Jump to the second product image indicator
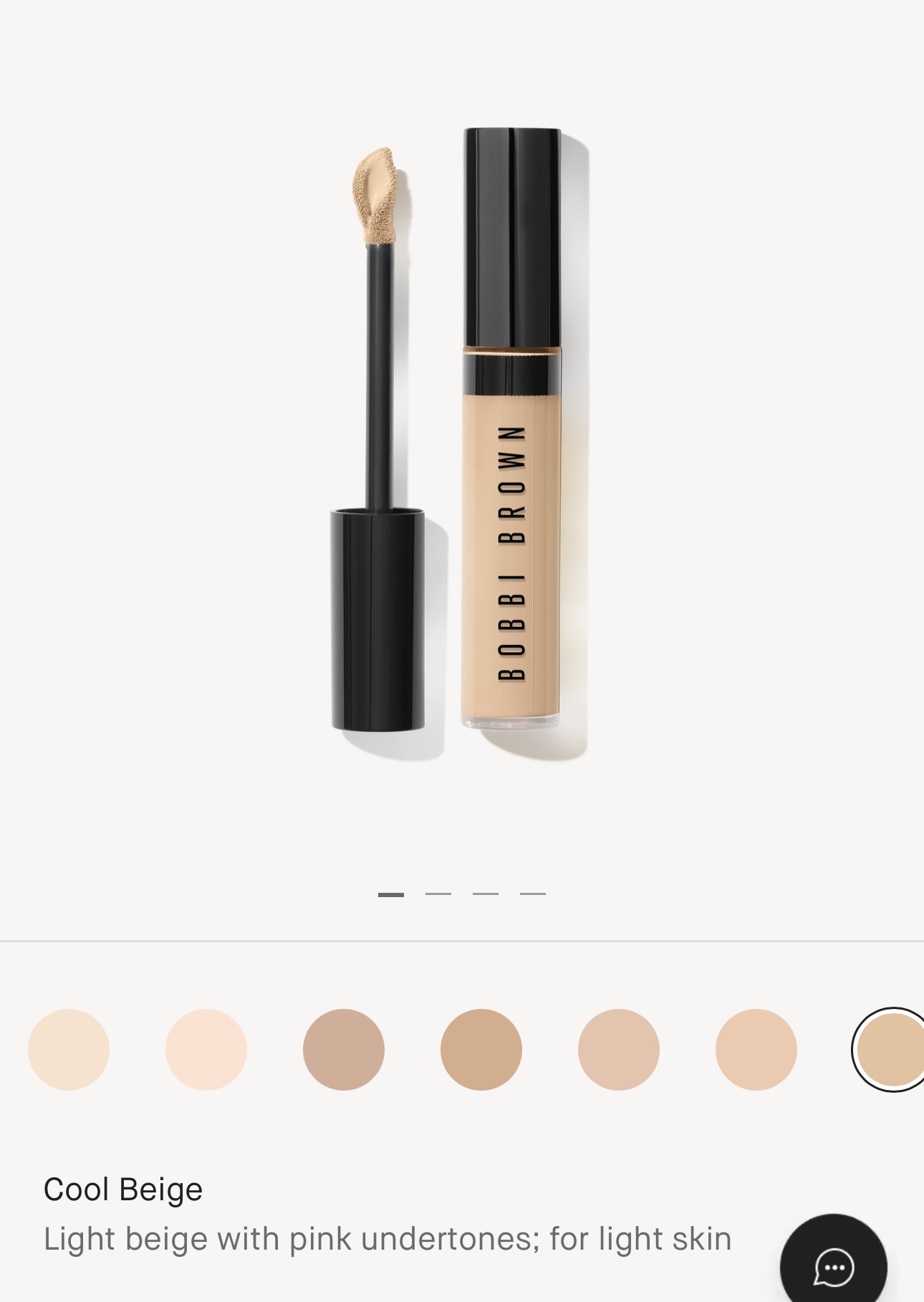The image size is (924, 1302). (438, 894)
